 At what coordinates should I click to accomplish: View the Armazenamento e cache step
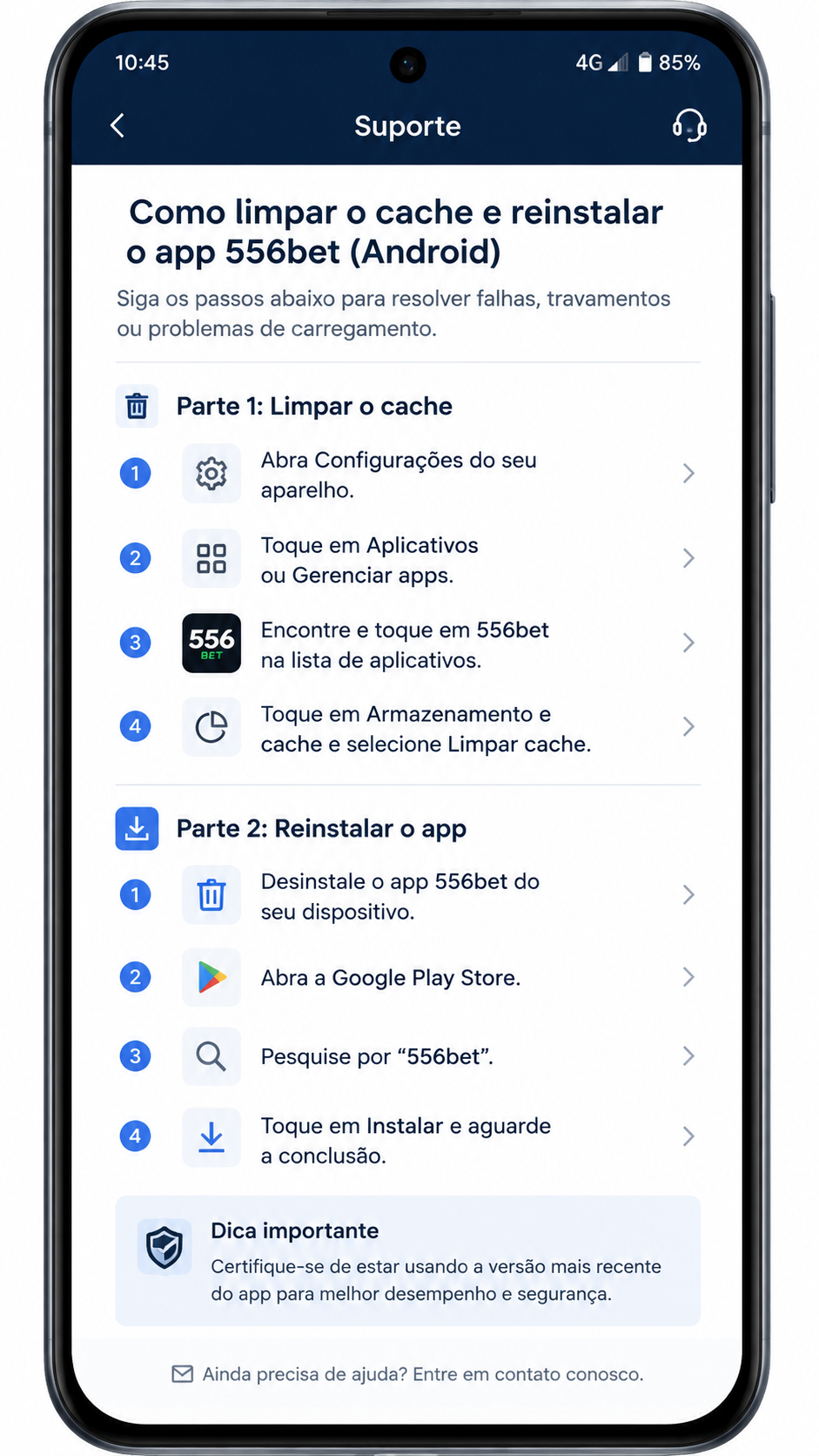click(407, 728)
